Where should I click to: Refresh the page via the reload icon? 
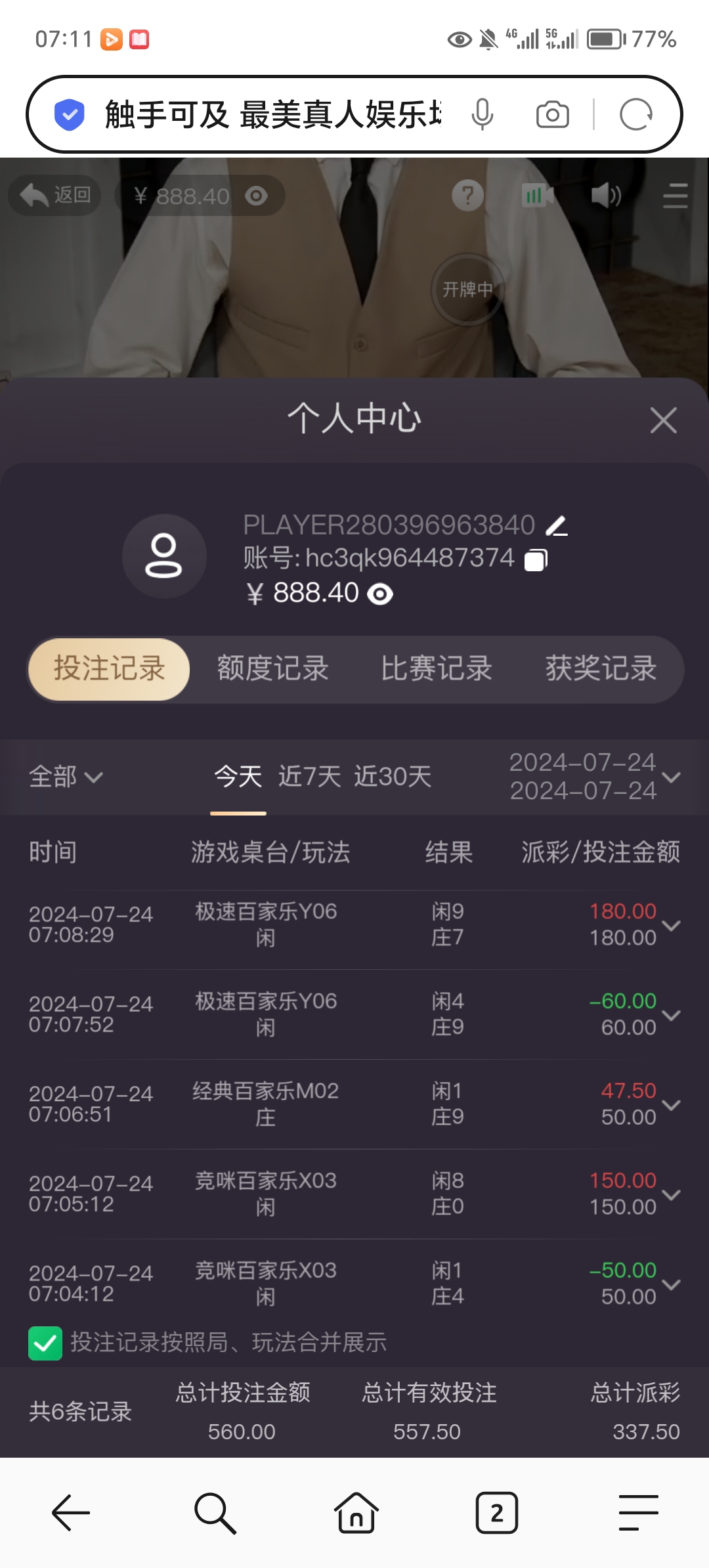[x=635, y=114]
